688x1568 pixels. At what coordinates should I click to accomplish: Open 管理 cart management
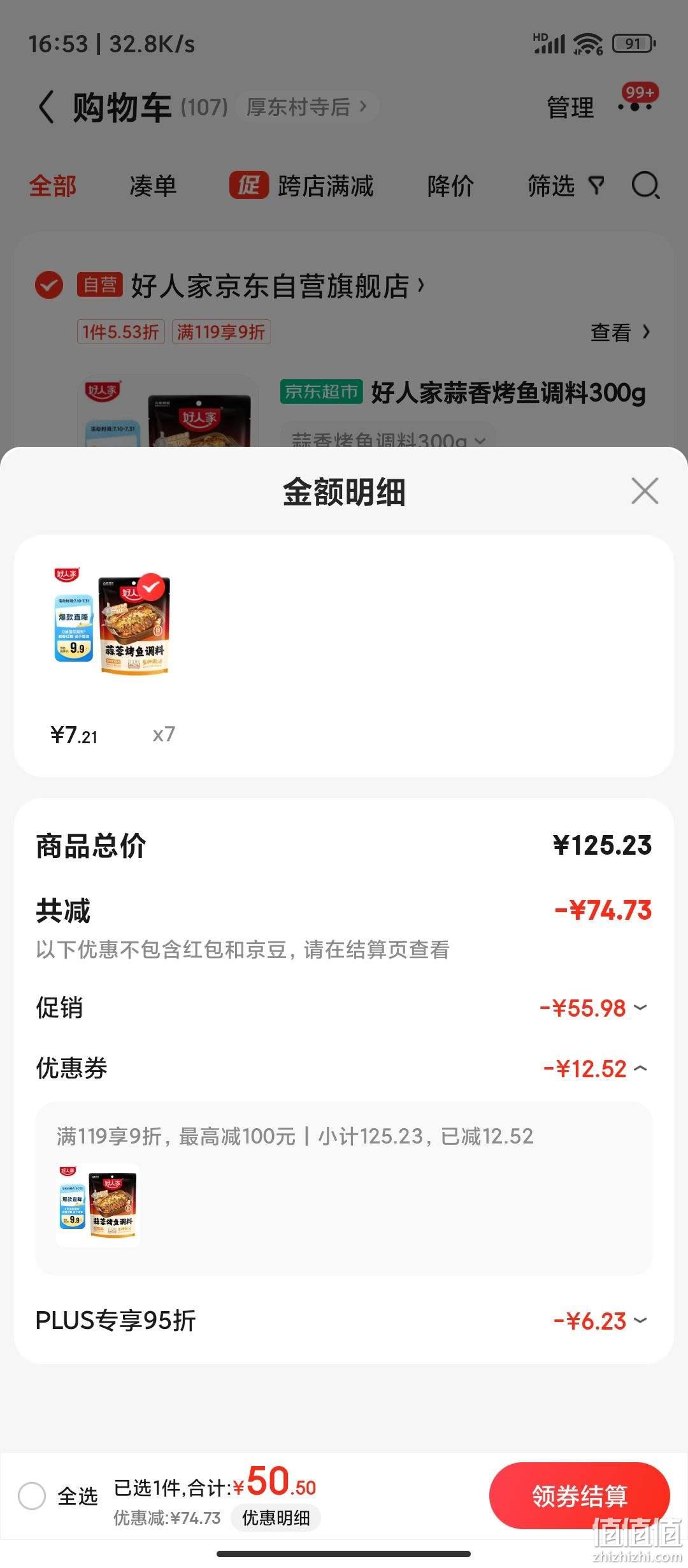click(570, 107)
